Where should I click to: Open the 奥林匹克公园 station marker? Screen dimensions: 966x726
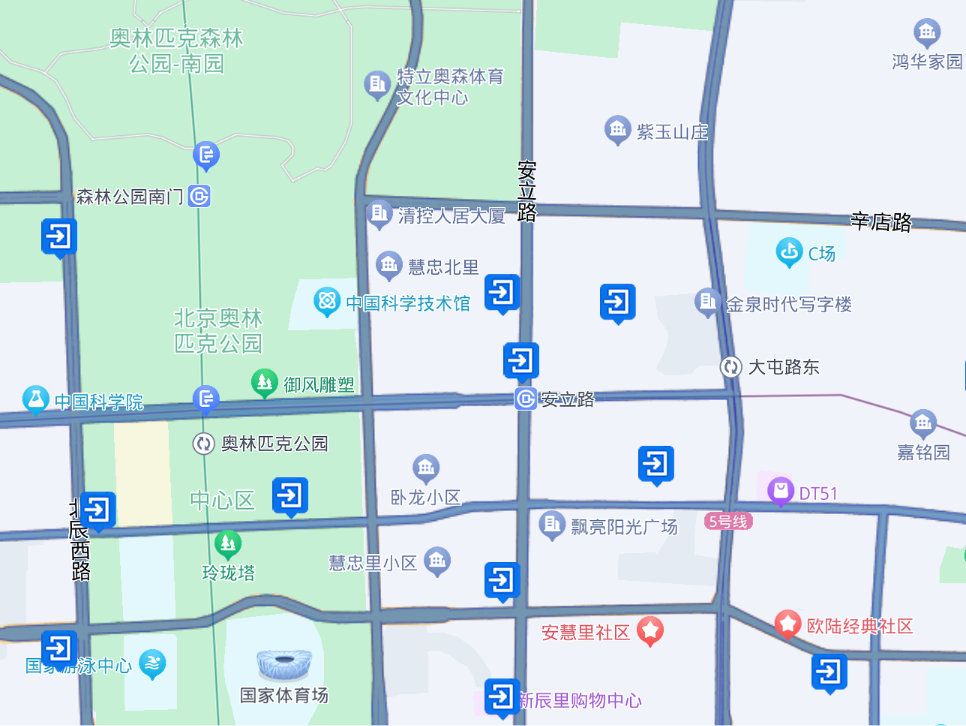point(203,443)
